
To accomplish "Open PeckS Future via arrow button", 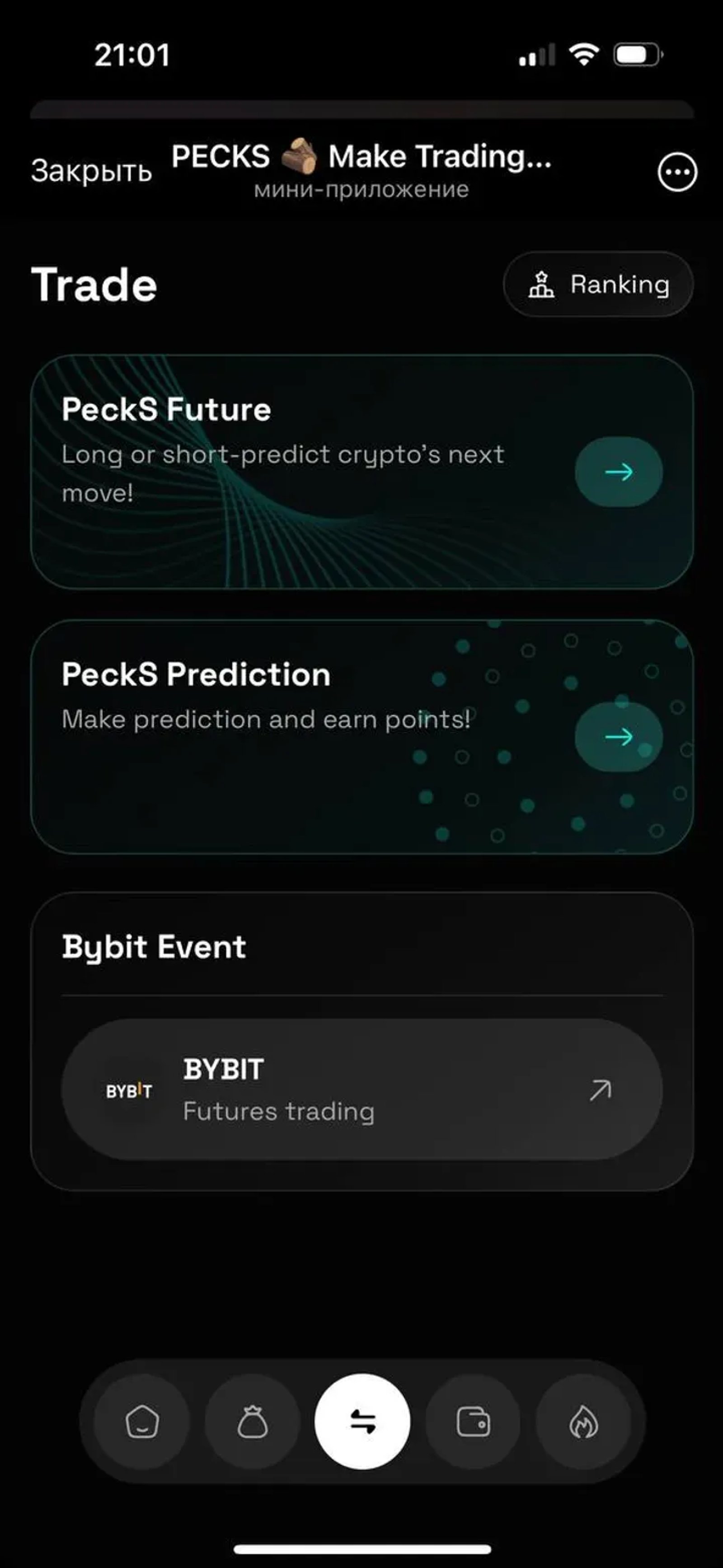I will pyautogui.click(x=618, y=472).
